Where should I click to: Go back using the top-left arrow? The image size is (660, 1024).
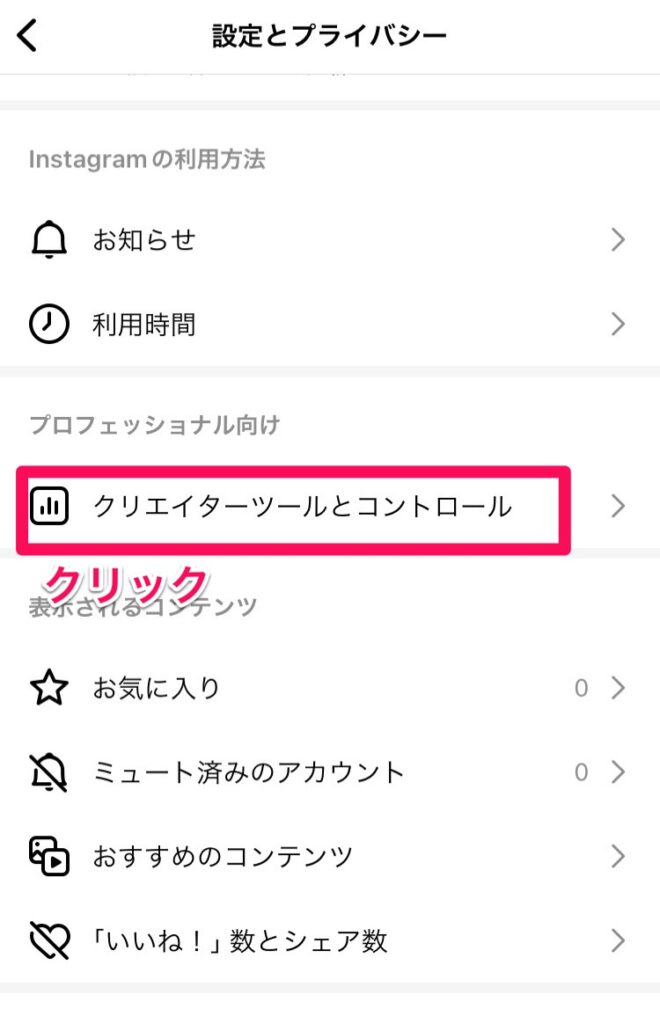click(x=27, y=36)
